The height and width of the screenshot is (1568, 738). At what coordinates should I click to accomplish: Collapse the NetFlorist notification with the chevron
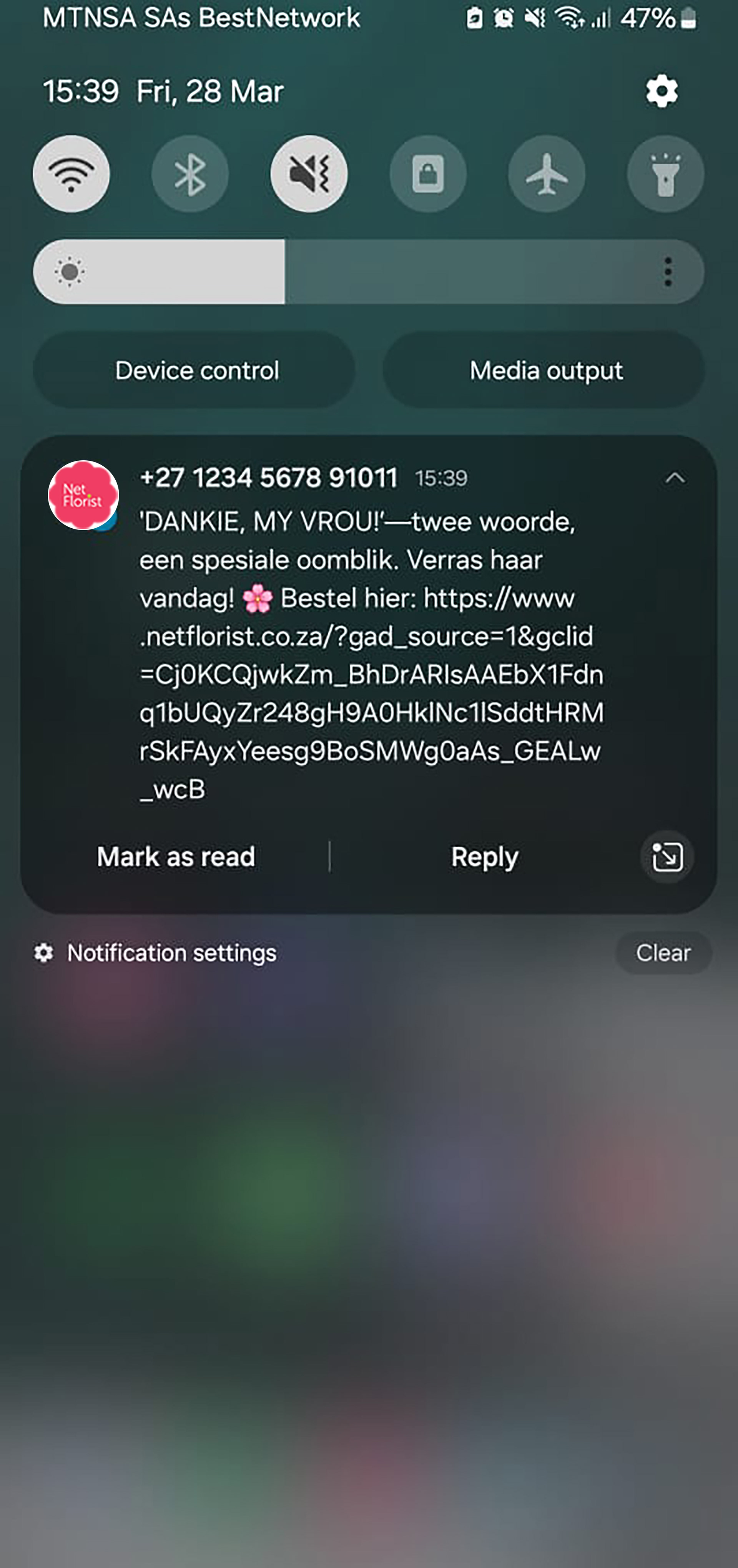(674, 478)
